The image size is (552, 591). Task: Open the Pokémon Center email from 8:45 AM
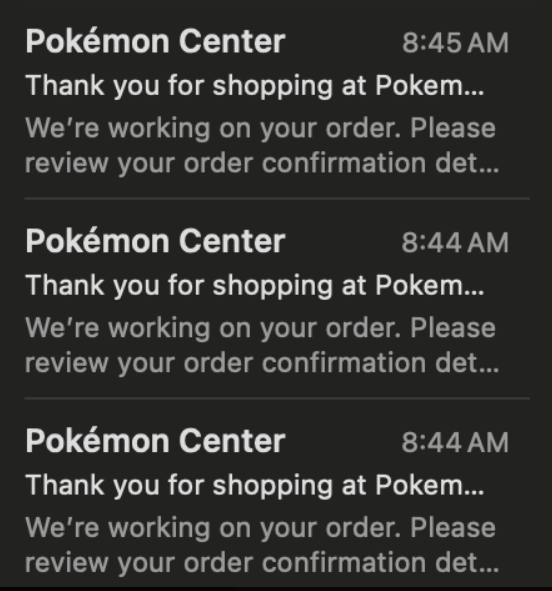(276, 100)
